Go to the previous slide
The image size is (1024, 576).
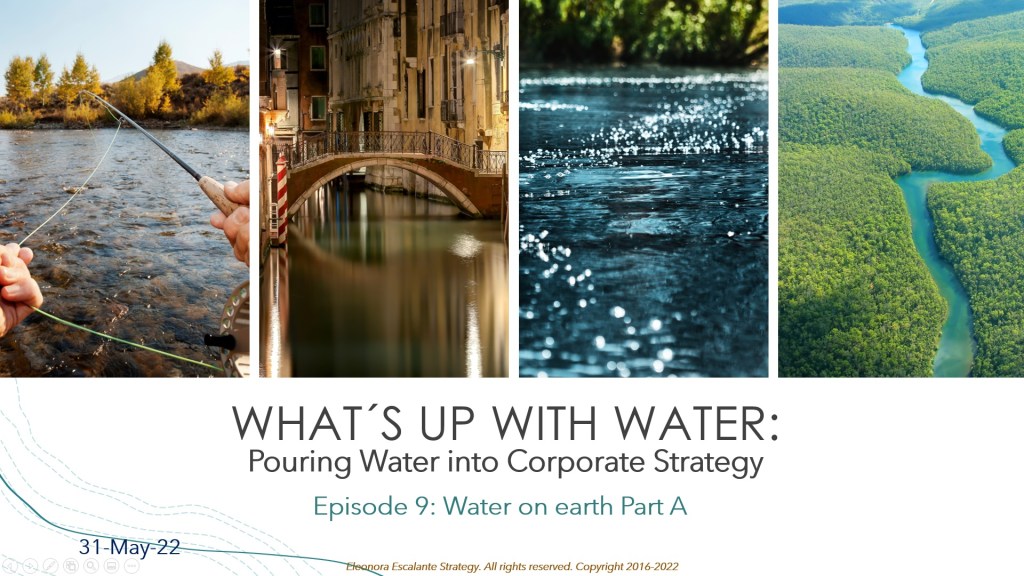coord(9,566)
